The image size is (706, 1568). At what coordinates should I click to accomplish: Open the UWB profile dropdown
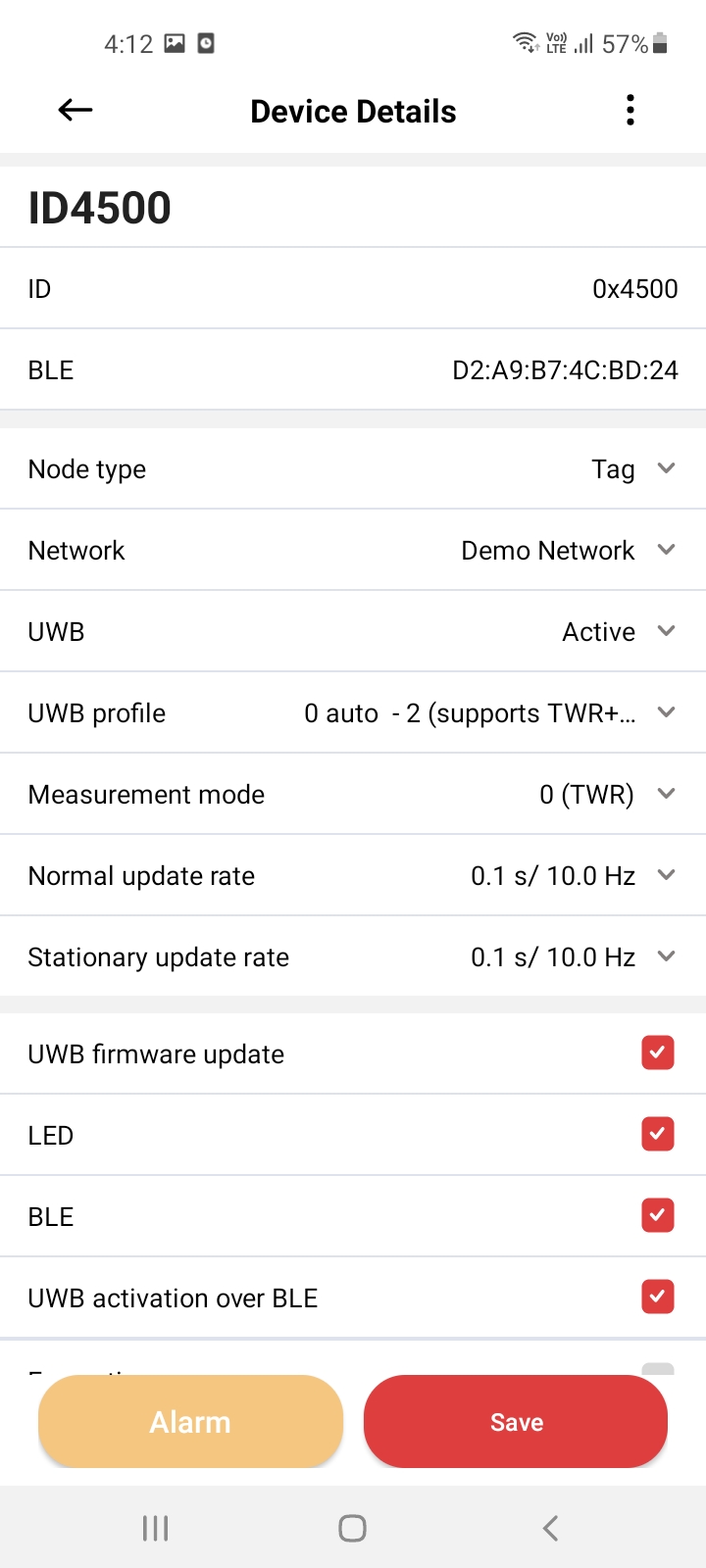tap(353, 712)
